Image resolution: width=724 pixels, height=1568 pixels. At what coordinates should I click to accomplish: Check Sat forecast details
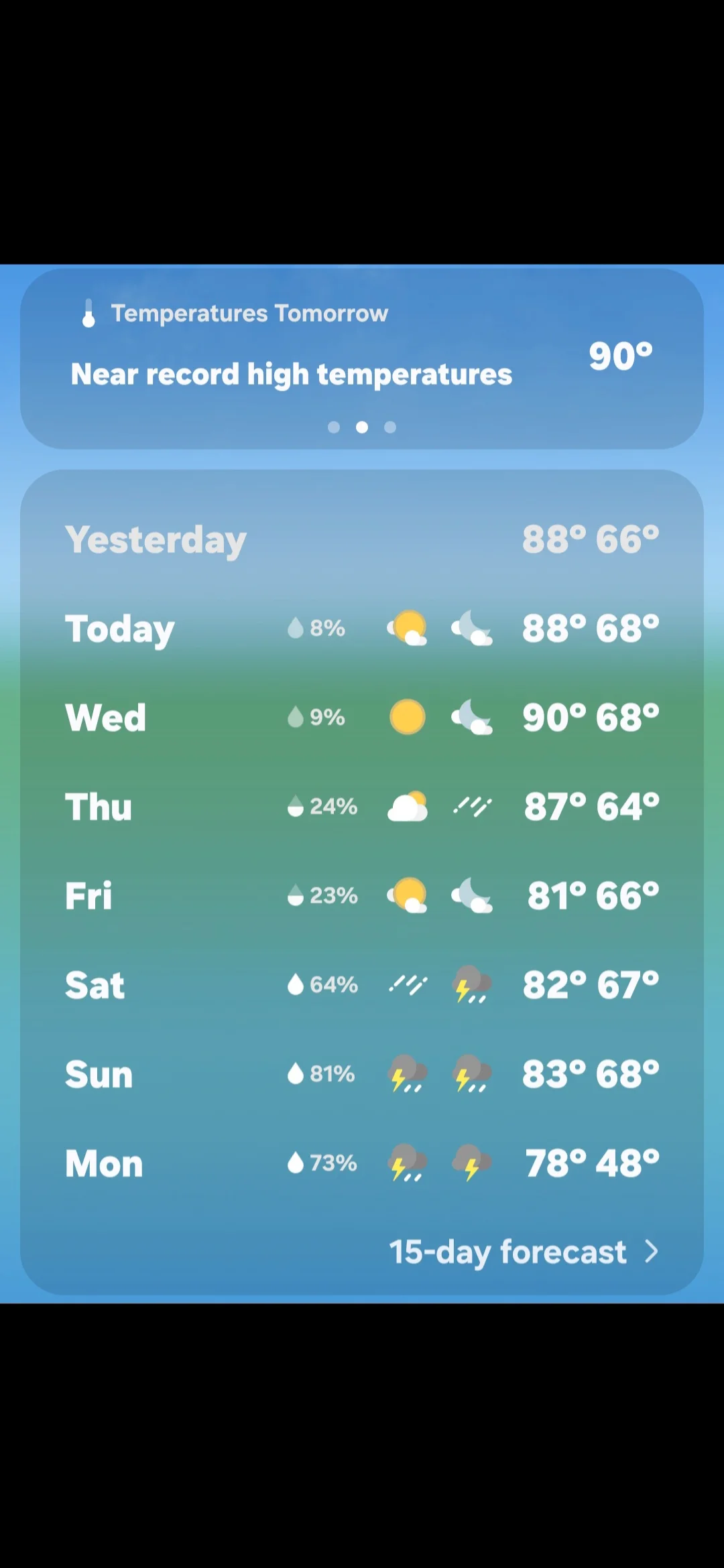(x=362, y=985)
